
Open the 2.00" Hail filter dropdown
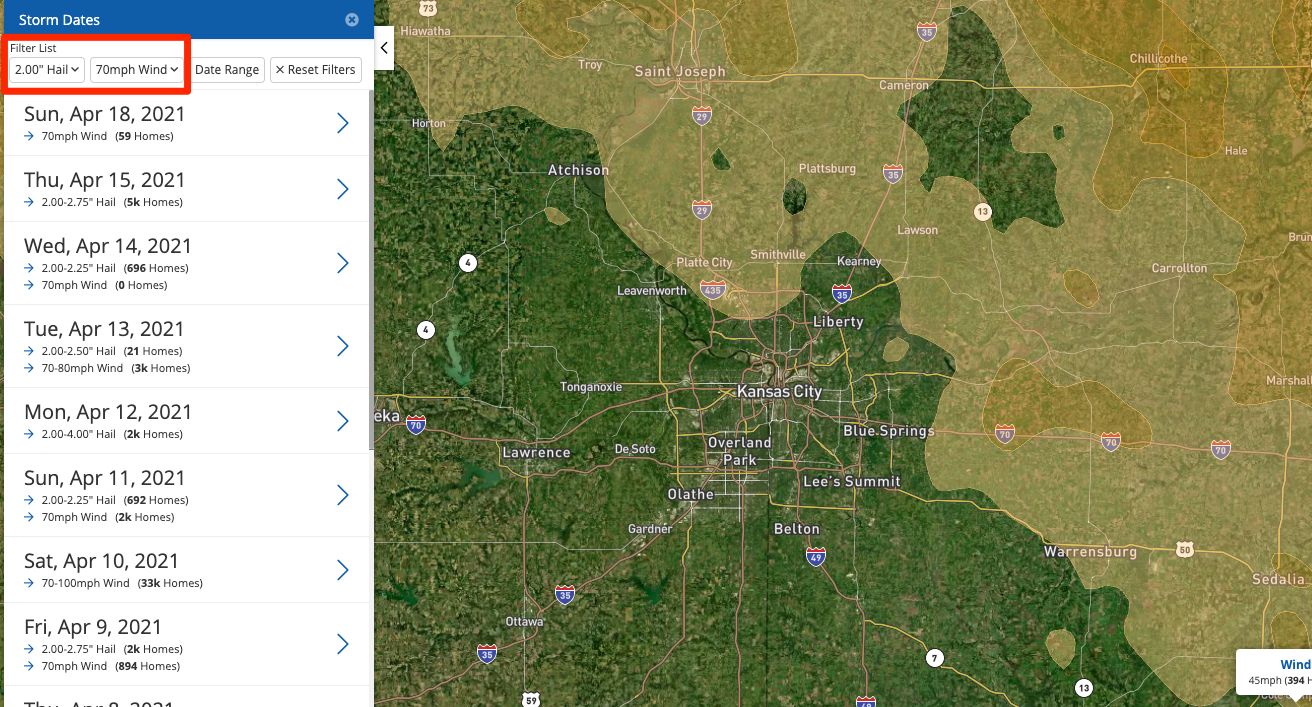(x=47, y=69)
